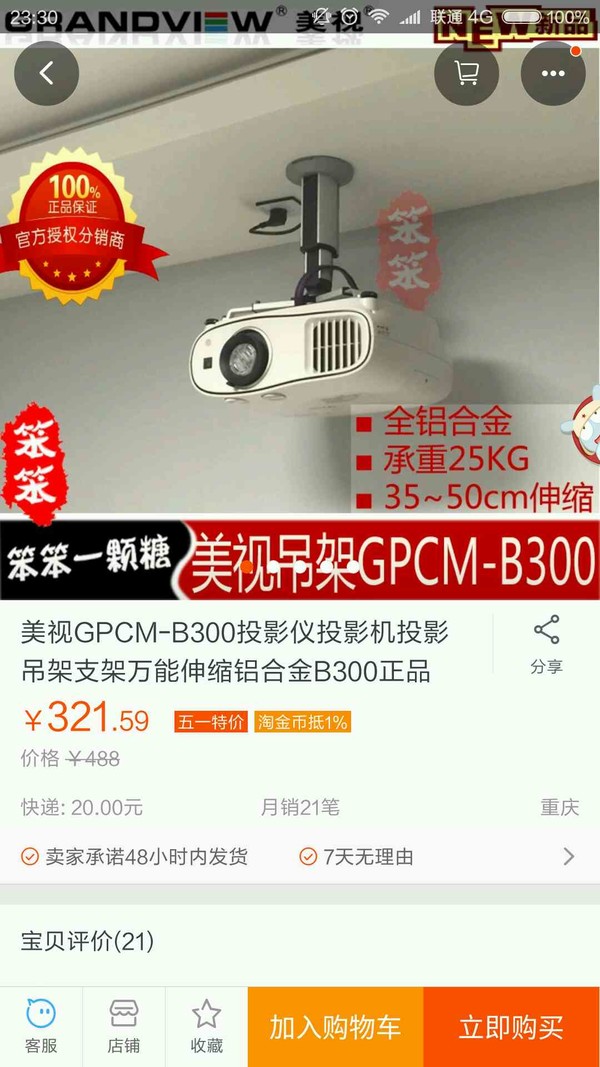600x1067 pixels.
Task: Contact customer service via 客服
Action: (41, 1026)
